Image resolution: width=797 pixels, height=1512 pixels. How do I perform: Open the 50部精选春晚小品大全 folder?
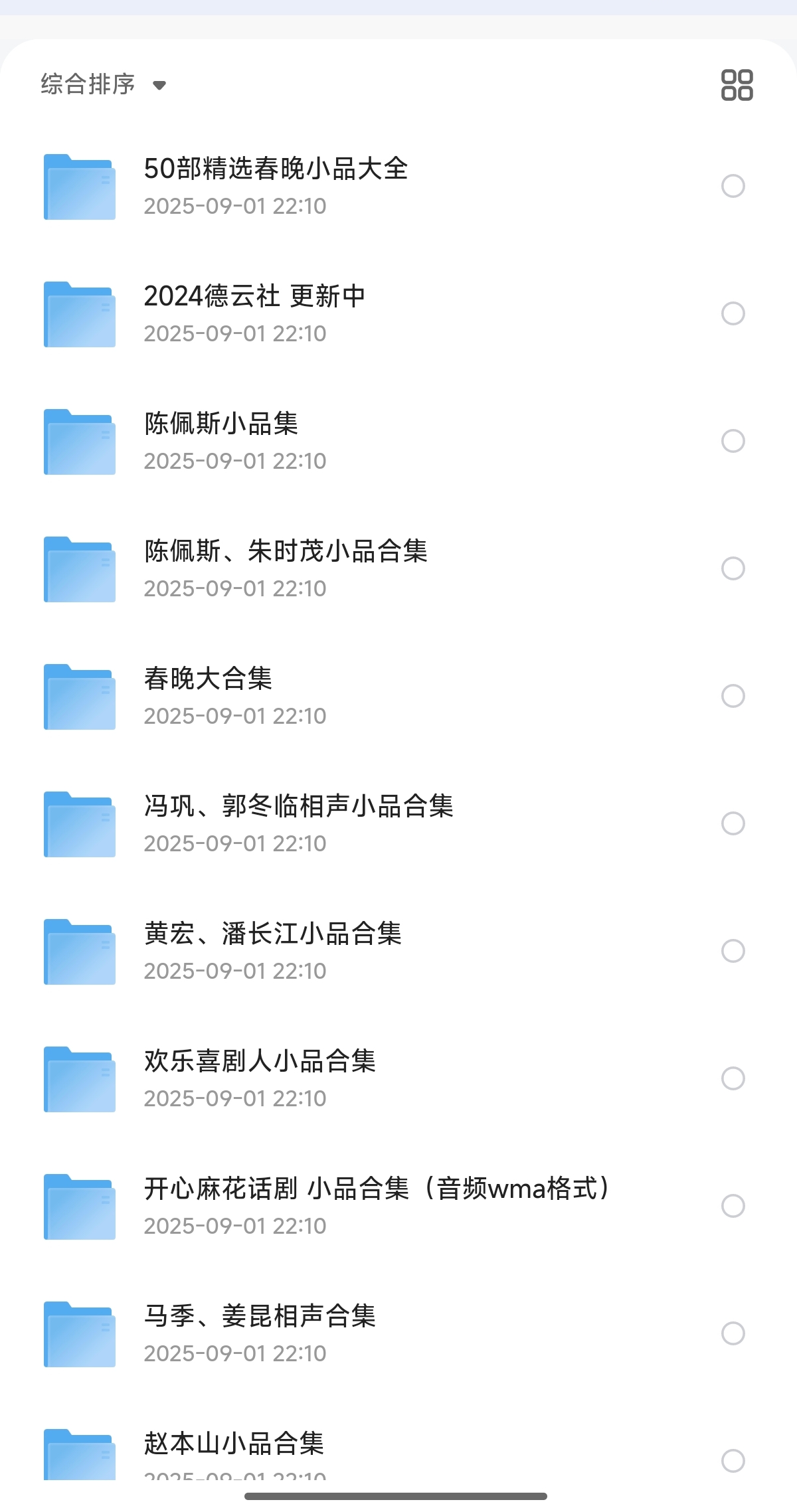coord(276,169)
